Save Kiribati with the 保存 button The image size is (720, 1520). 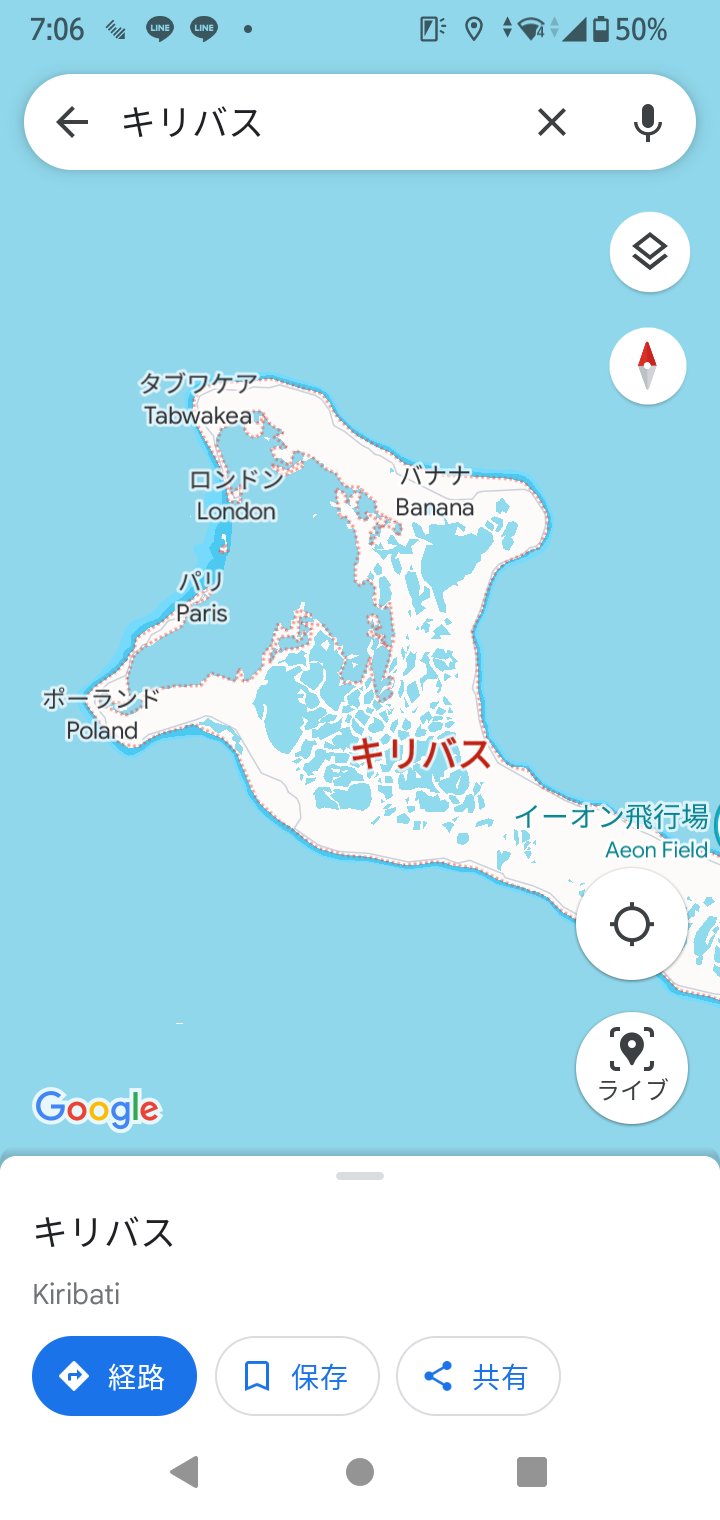click(297, 1376)
